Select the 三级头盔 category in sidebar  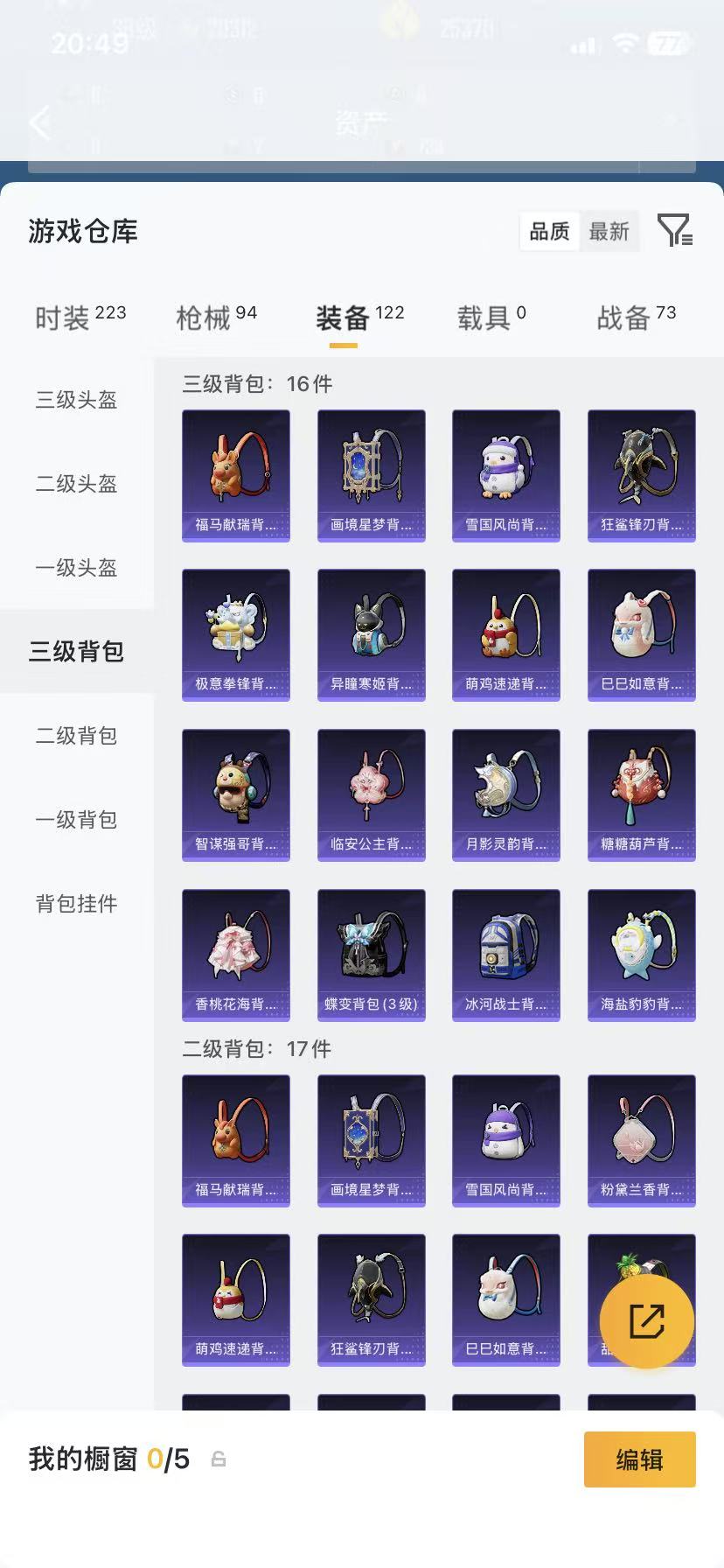pyautogui.click(x=75, y=401)
